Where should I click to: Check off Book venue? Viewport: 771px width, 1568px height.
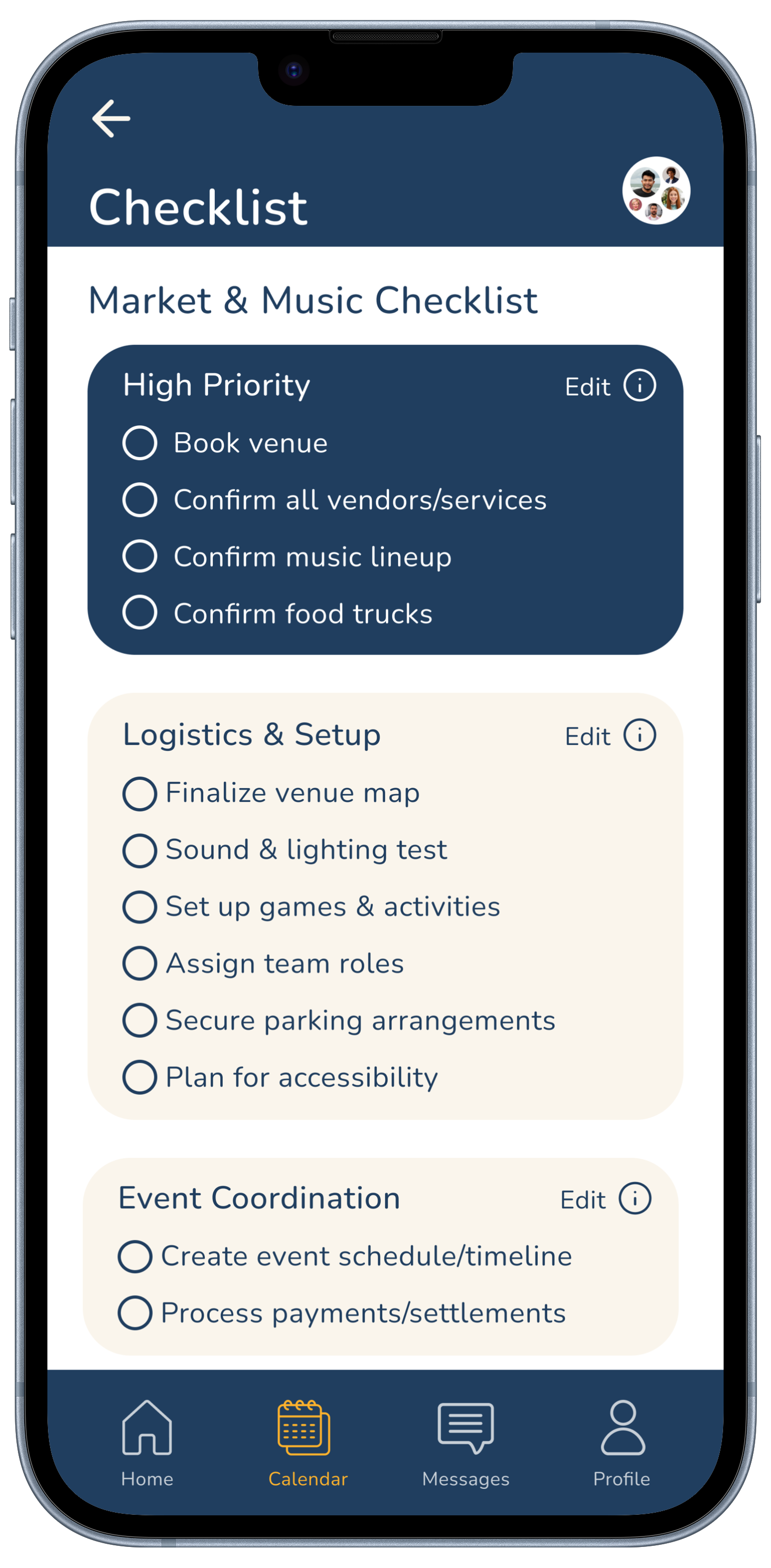140,443
